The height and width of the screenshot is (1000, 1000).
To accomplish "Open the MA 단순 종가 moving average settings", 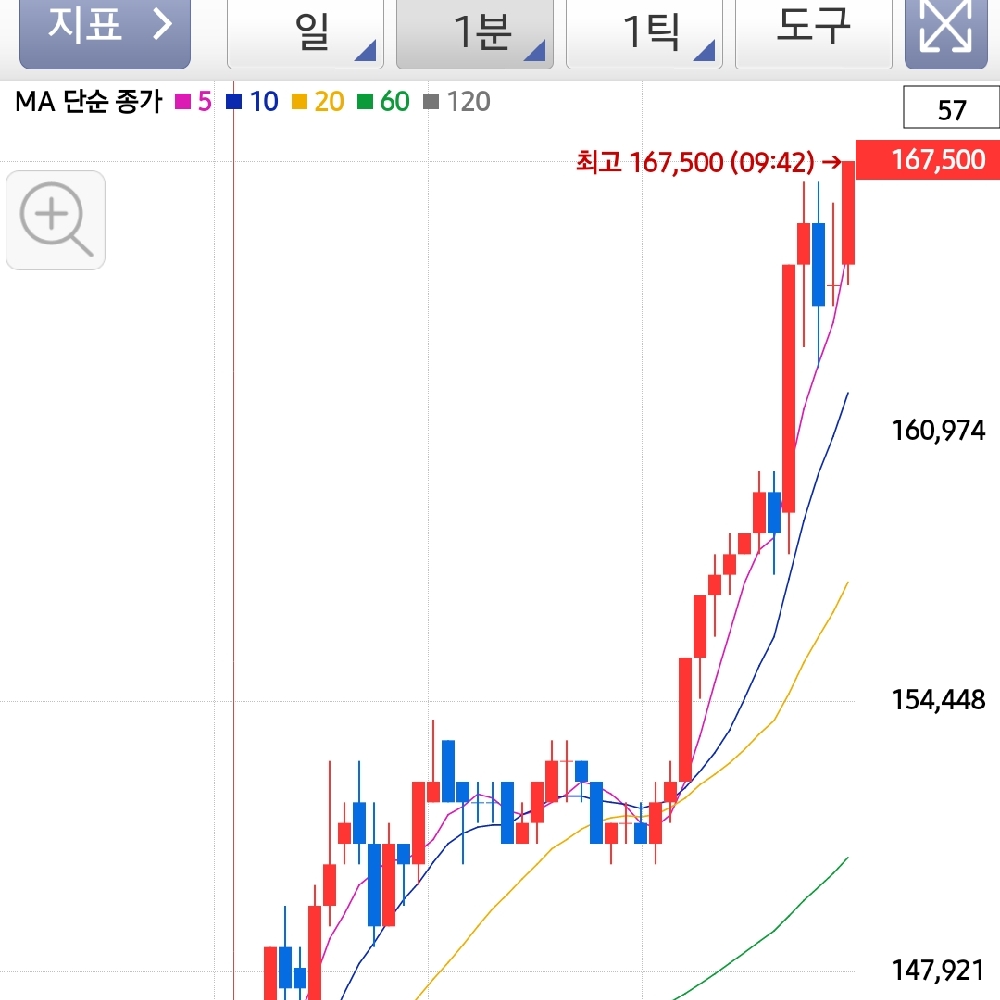I will tap(90, 102).
